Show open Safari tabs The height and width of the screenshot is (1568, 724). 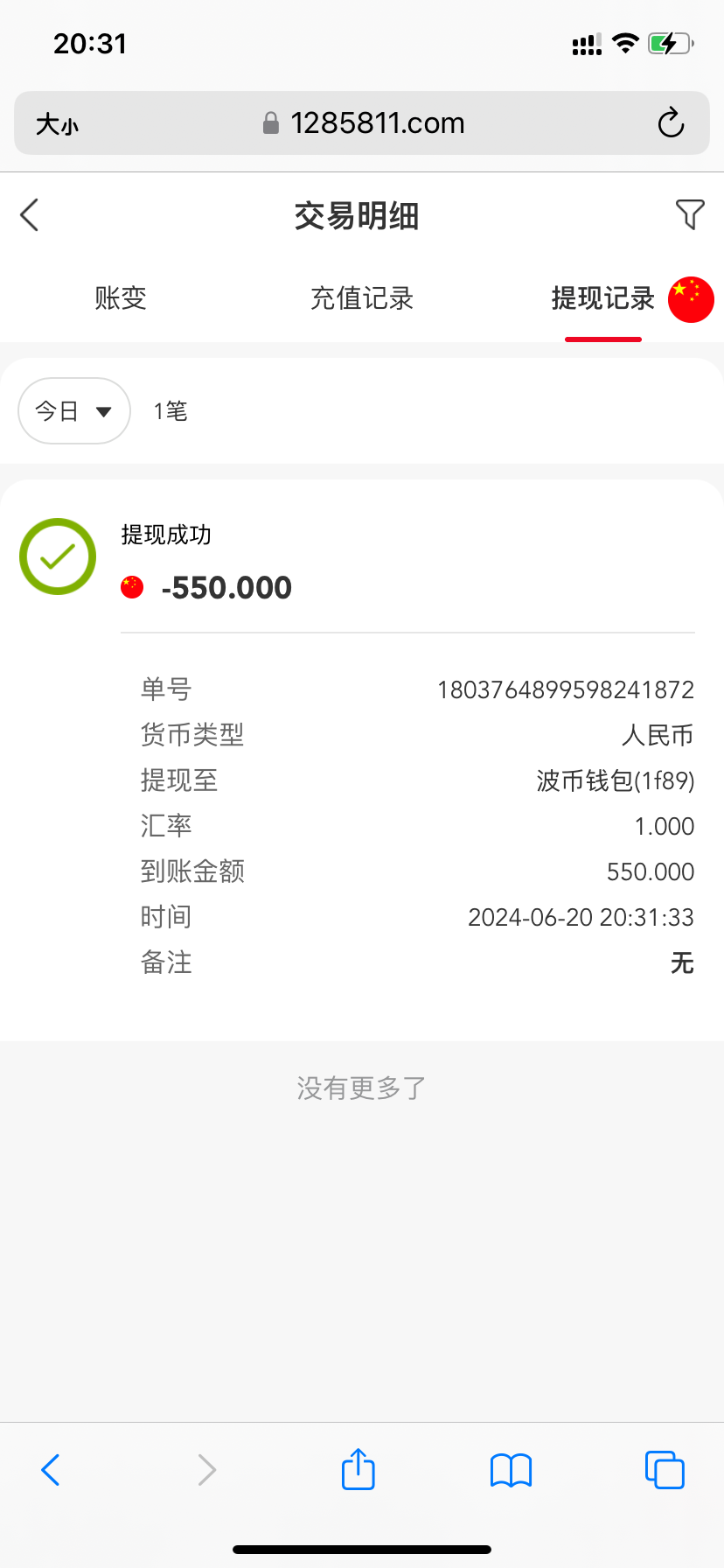[x=665, y=1469]
